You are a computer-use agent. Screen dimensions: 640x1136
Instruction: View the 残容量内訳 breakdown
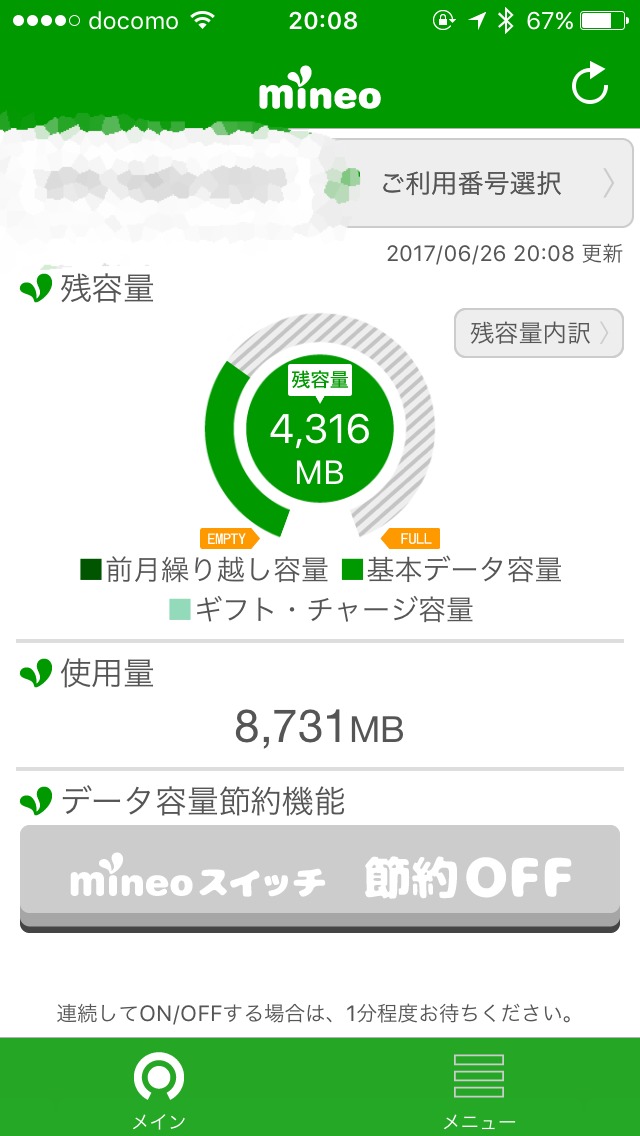(539, 333)
